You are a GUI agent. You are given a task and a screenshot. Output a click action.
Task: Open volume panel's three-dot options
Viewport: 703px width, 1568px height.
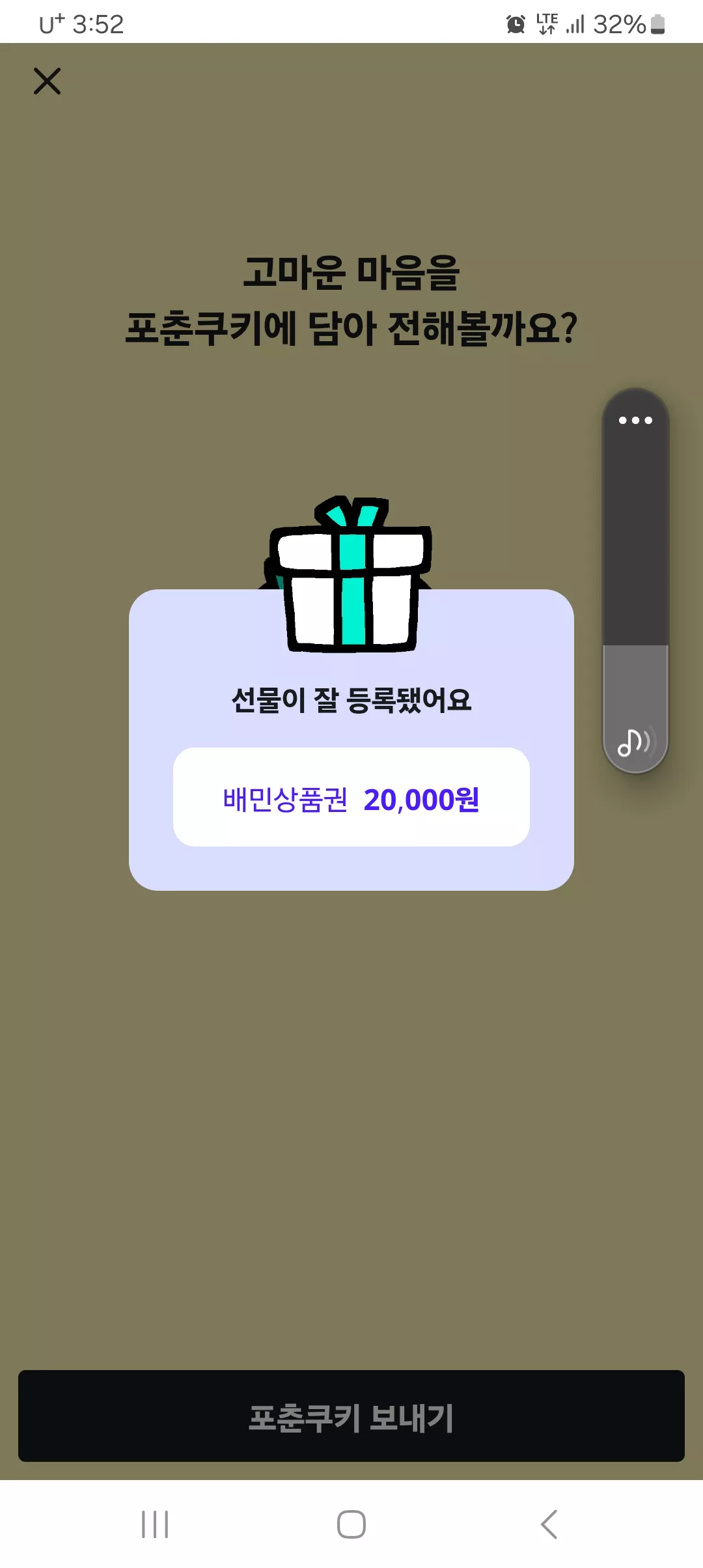(635, 420)
